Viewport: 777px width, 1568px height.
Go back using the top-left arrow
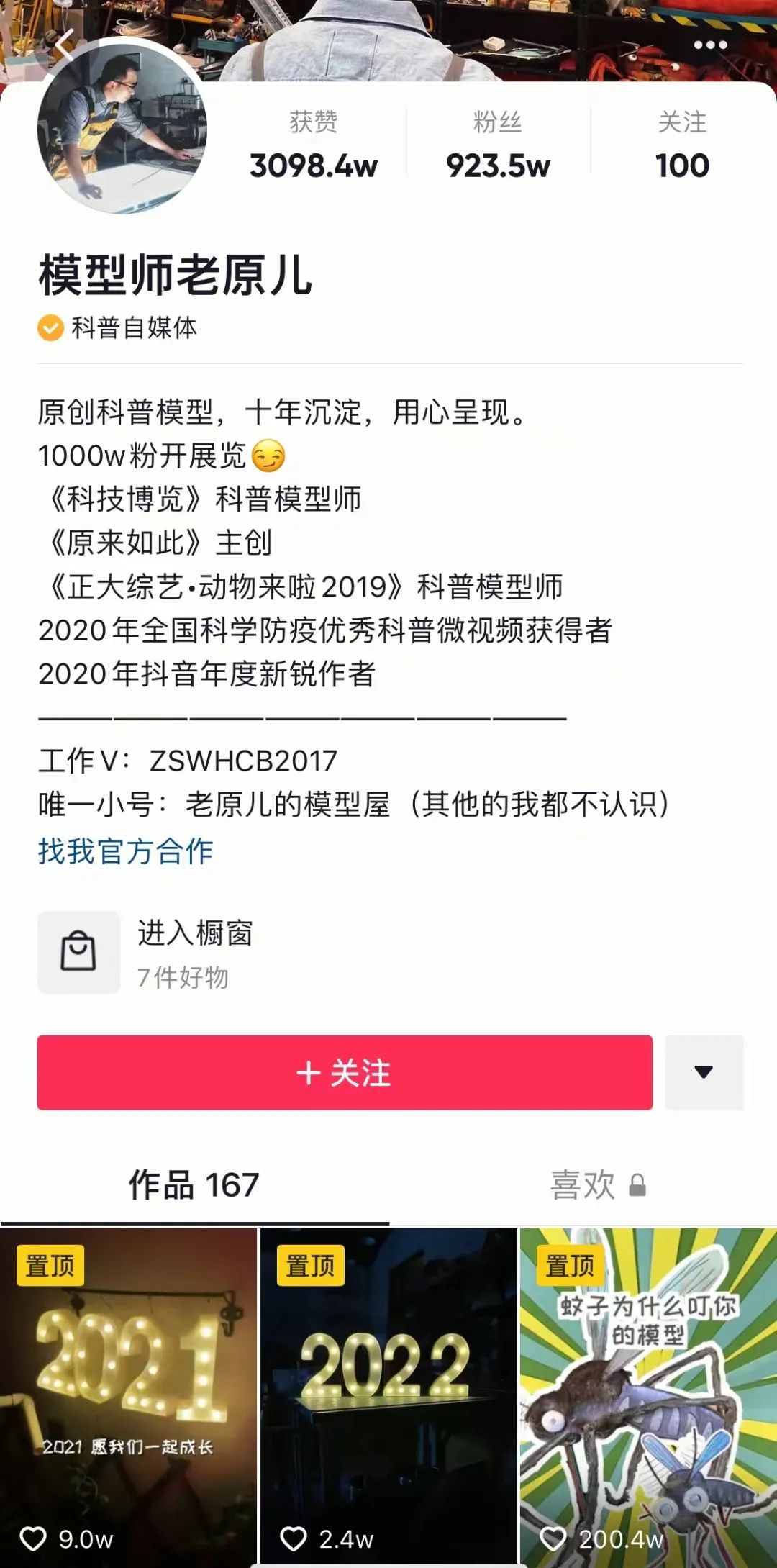[63, 45]
